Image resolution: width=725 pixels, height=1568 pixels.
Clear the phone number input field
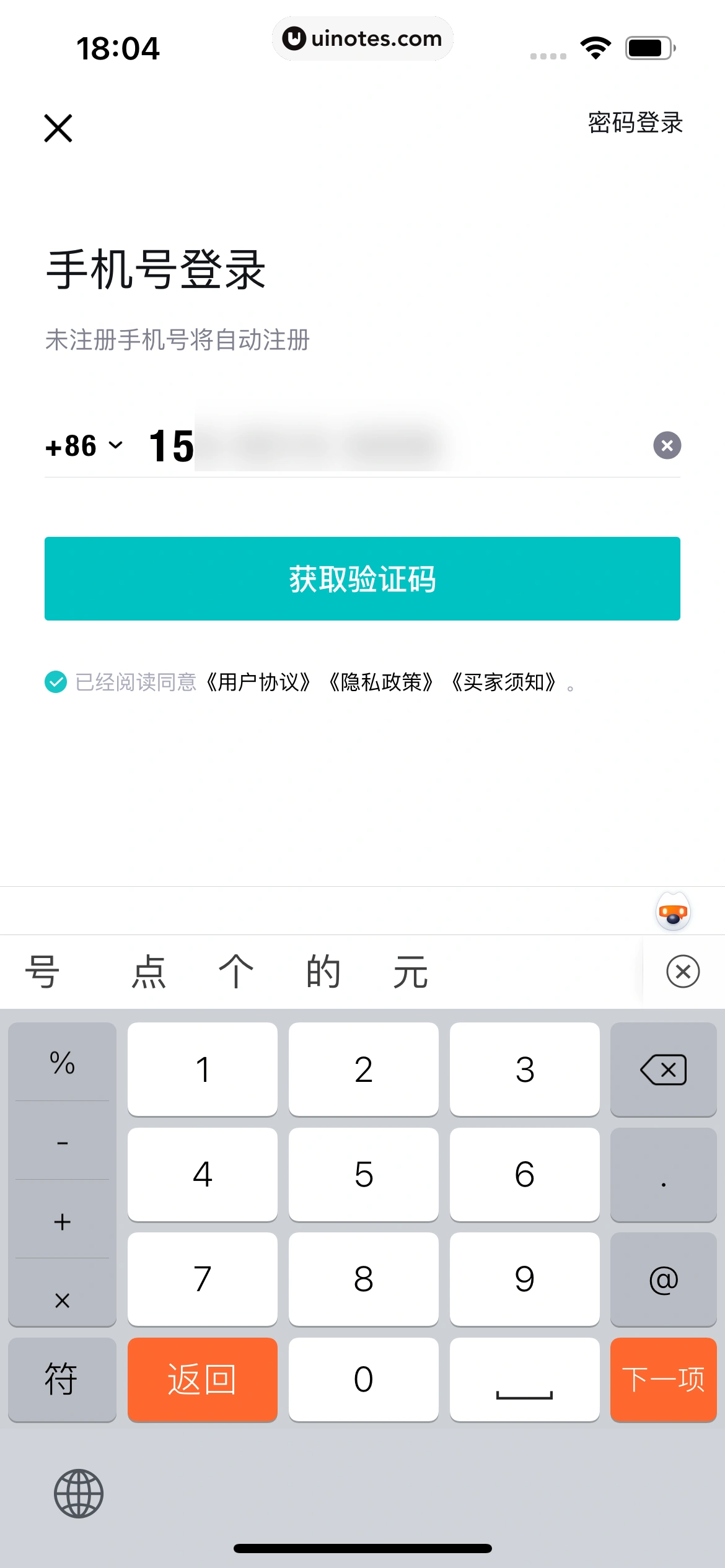pos(667,445)
